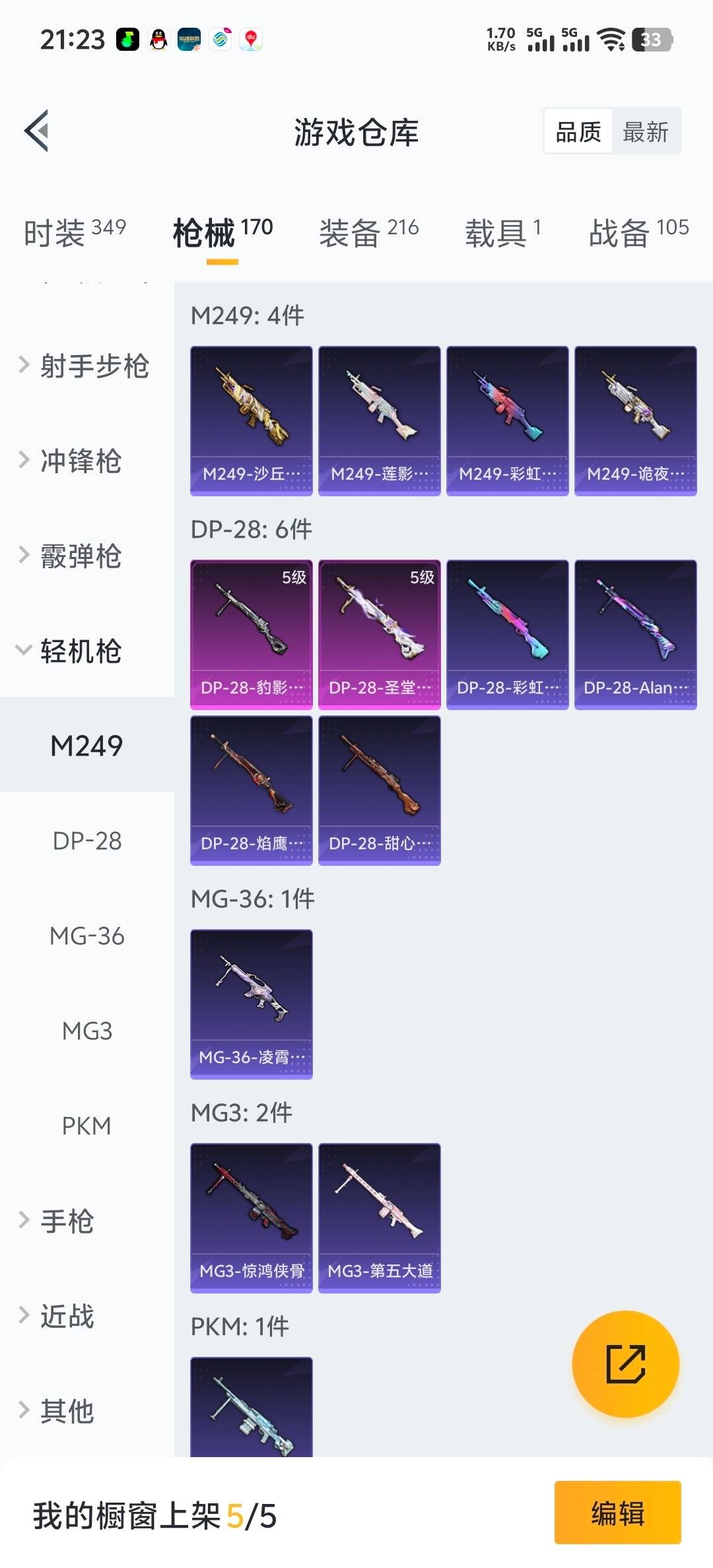Open the DP-28-圣堂 weapon card

click(380, 634)
